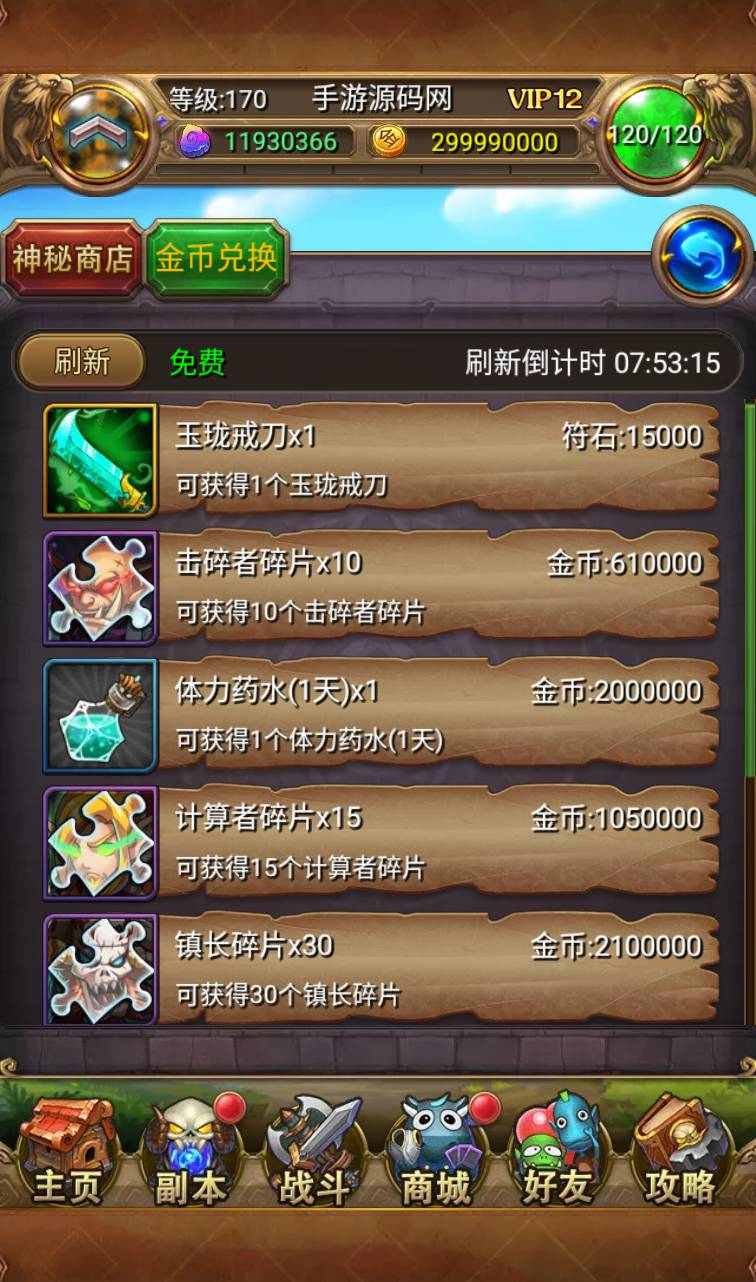The height and width of the screenshot is (1282, 756).
Task: Open the 商城 shop tab
Action: pos(437,1150)
